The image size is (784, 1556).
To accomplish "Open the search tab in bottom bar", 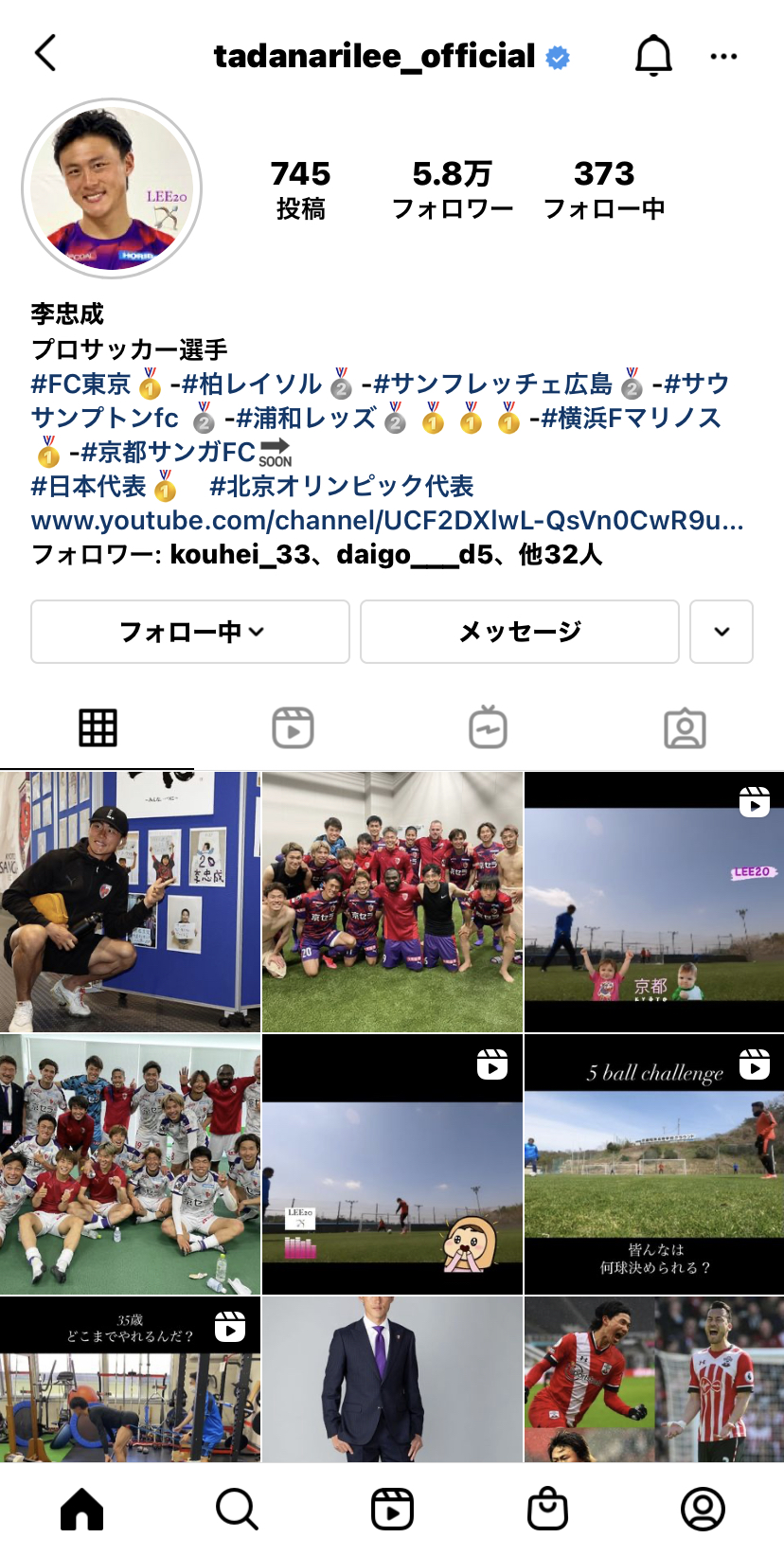I will pyautogui.click(x=237, y=1509).
